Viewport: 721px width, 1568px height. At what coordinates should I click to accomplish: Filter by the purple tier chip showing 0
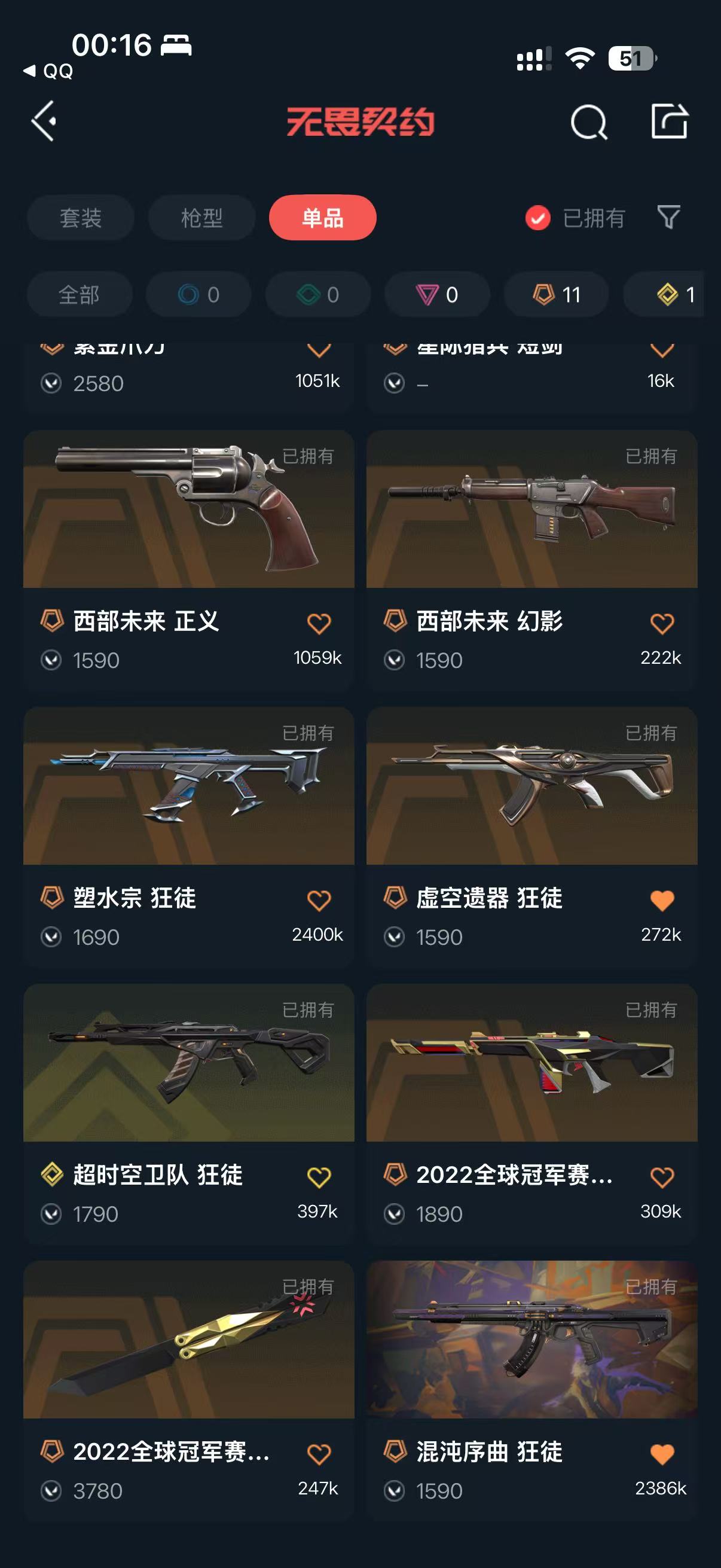coord(437,295)
